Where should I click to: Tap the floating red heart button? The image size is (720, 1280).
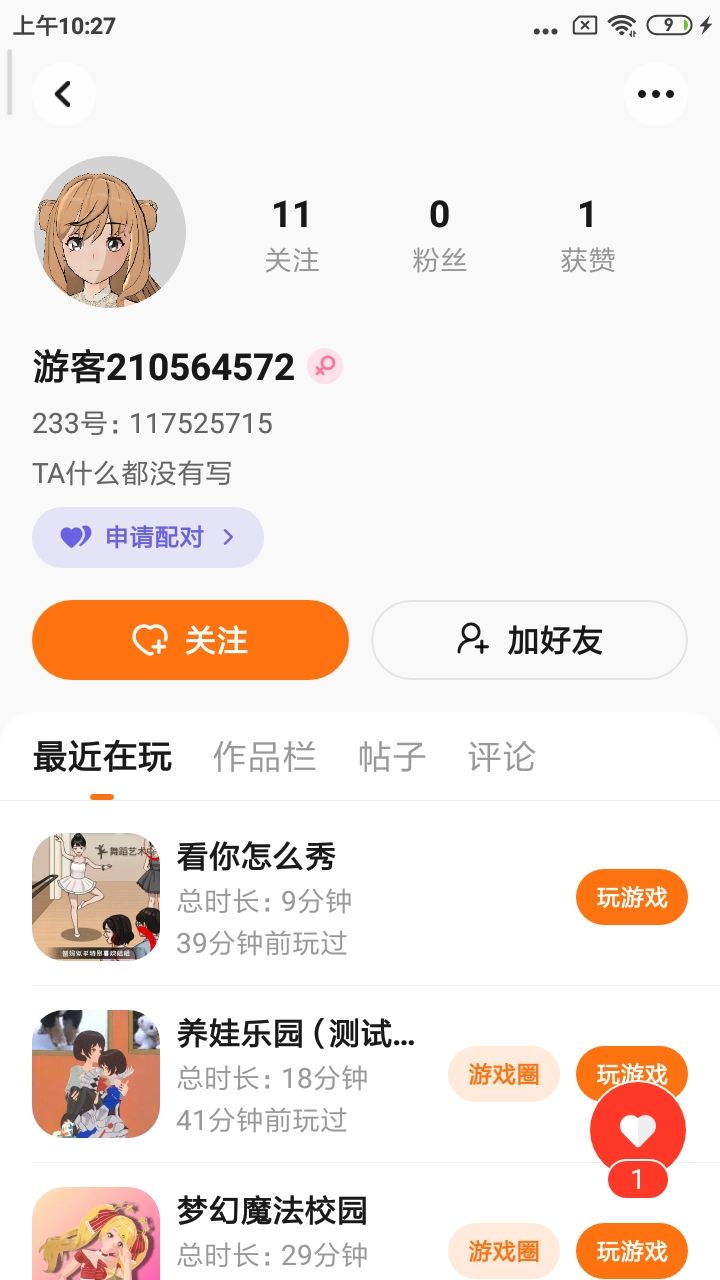click(638, 1130)
